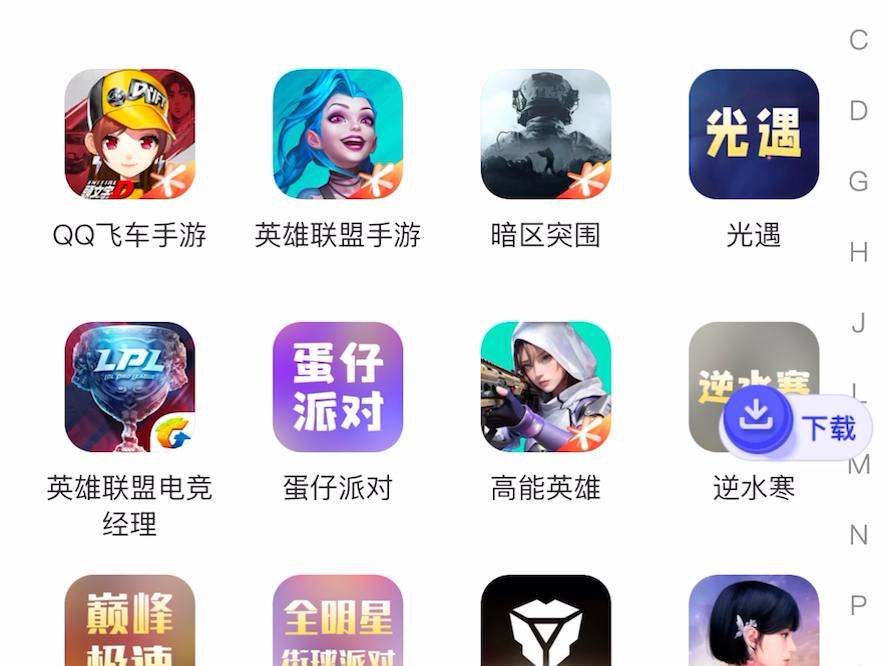Open the 全明星街球派对 game tile
The image size is (888, 666).
(338, 622)
